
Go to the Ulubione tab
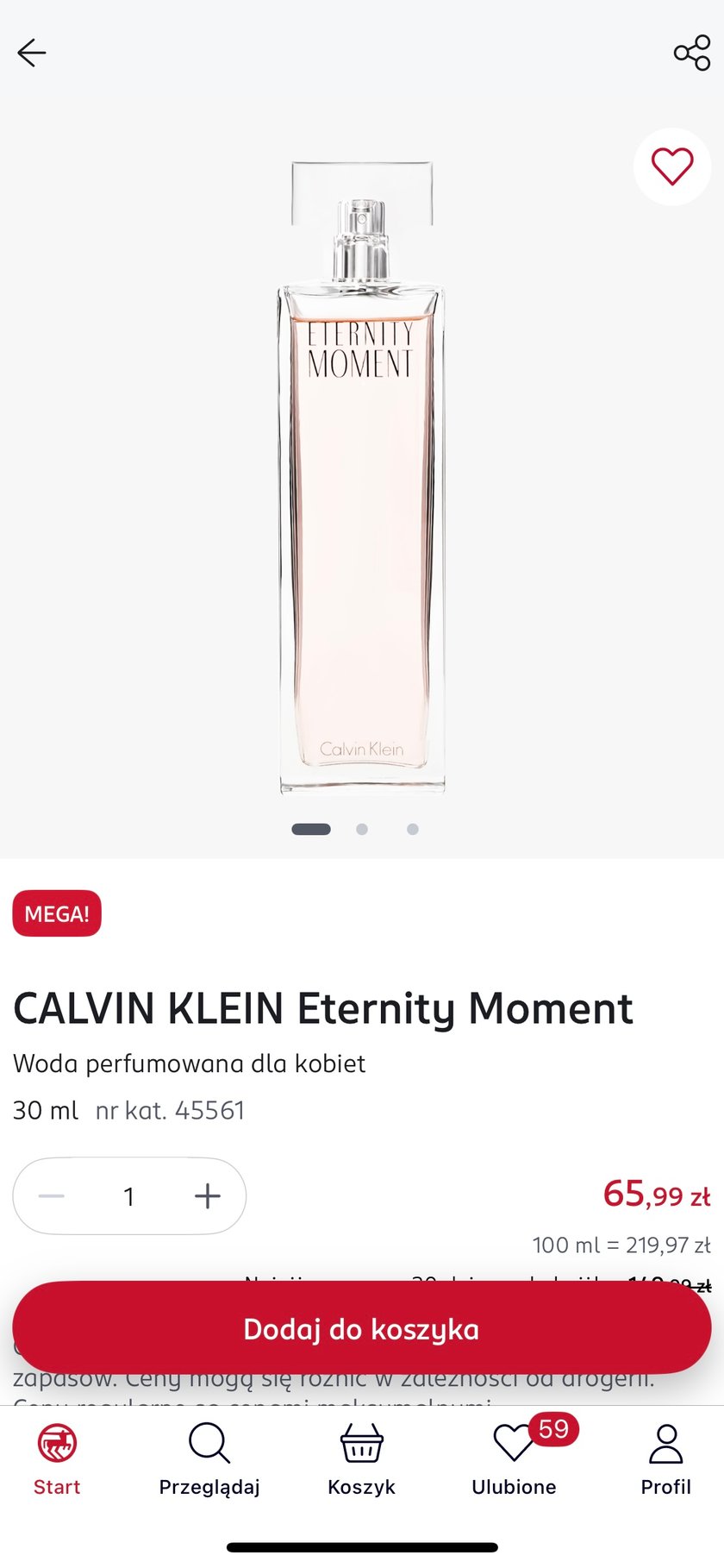pyautogui.click(x=514, y=1459)
